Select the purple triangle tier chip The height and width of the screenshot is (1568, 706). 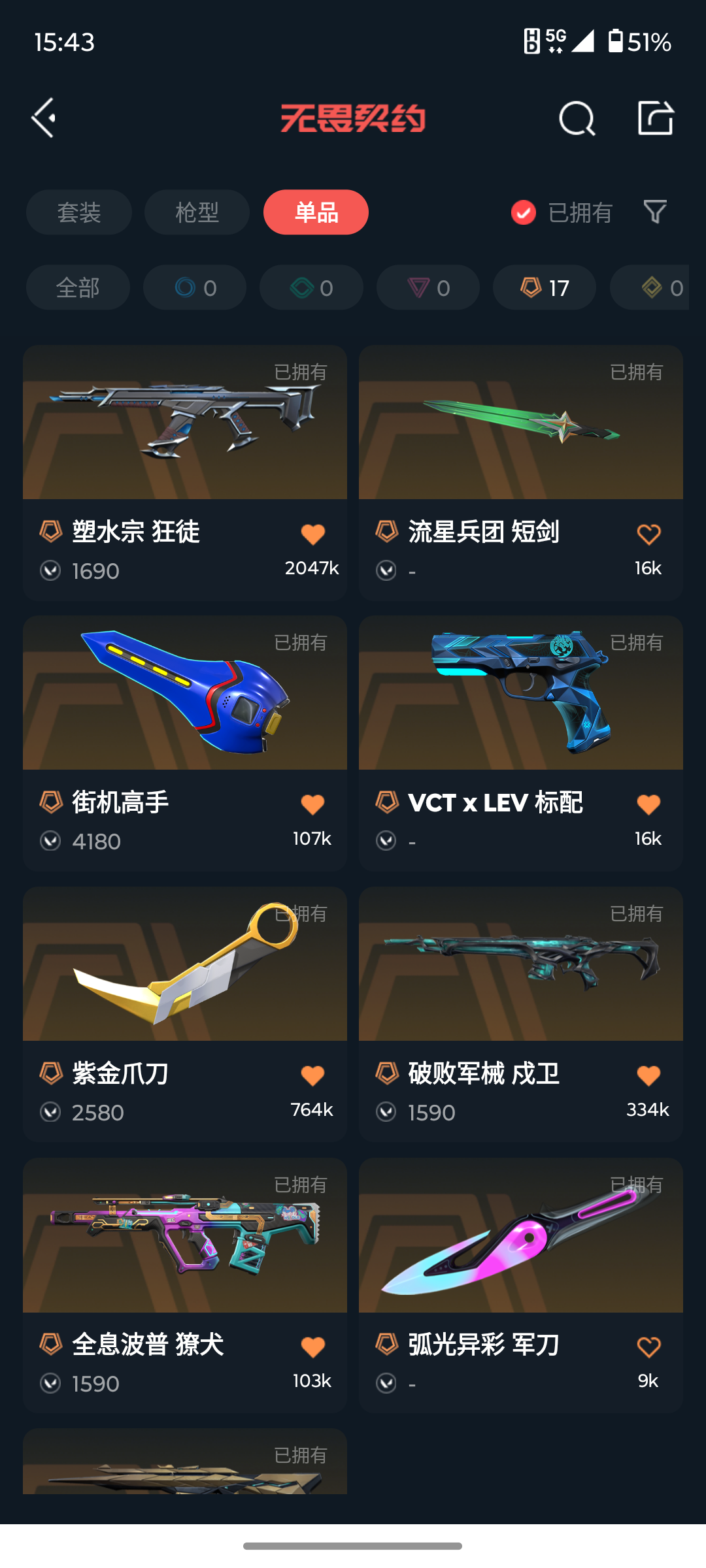(428, 287)
